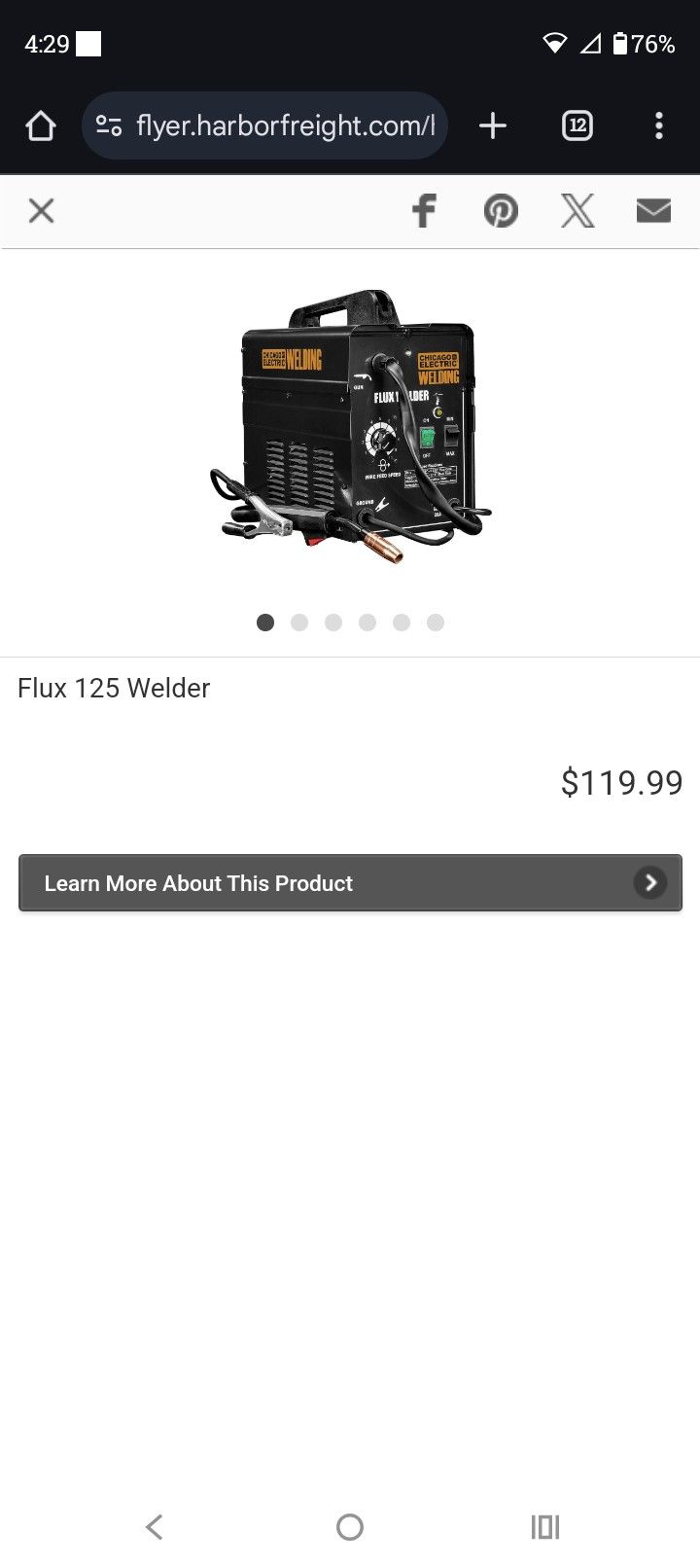The height and width of the screenshot is (1568, 700).
Task: Email this product via the envelope icon
Action: pyautogui.click(x=653, y=210)
